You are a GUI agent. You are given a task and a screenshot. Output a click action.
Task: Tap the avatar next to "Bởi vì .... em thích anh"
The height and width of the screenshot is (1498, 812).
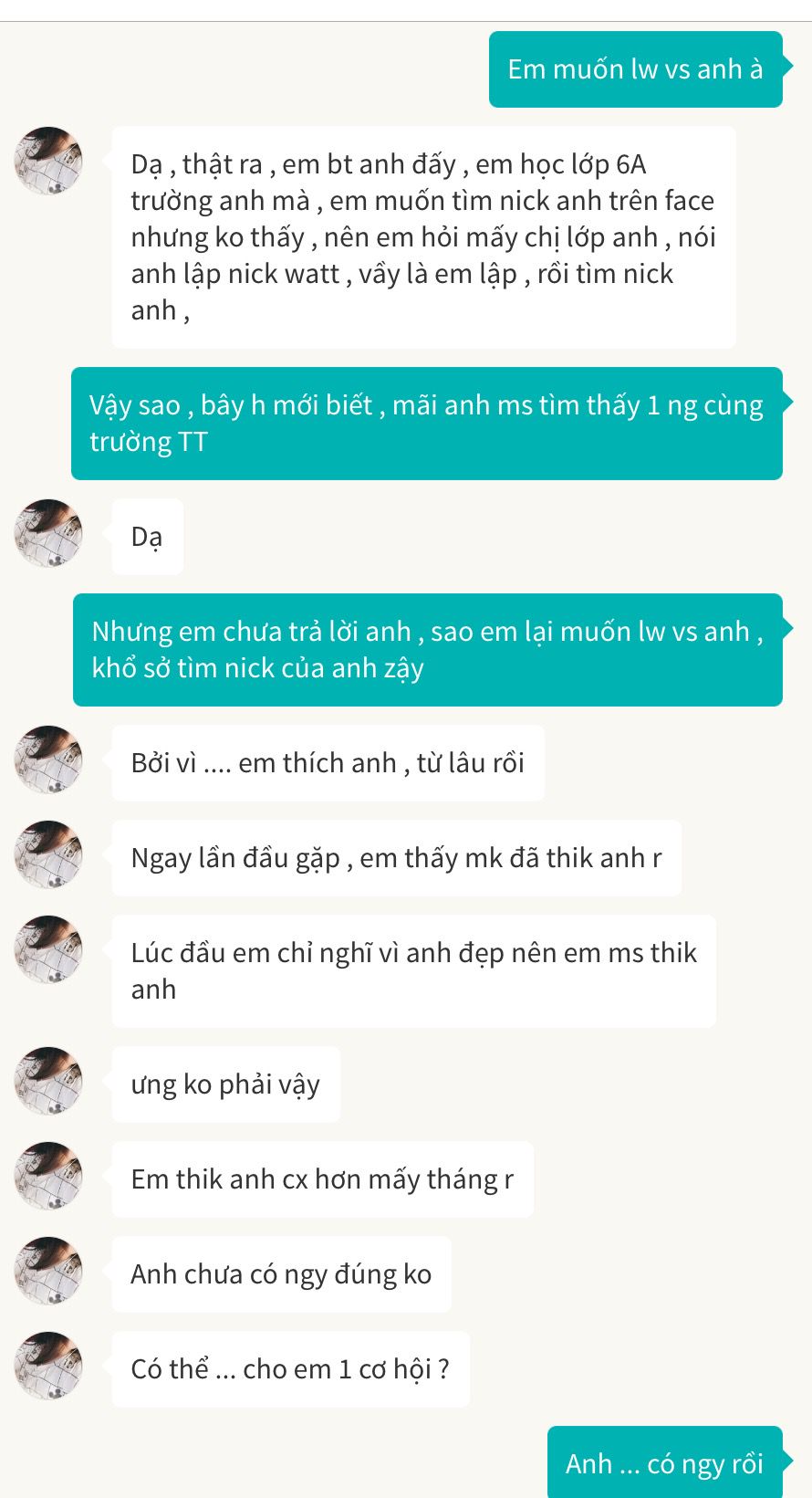48,759
